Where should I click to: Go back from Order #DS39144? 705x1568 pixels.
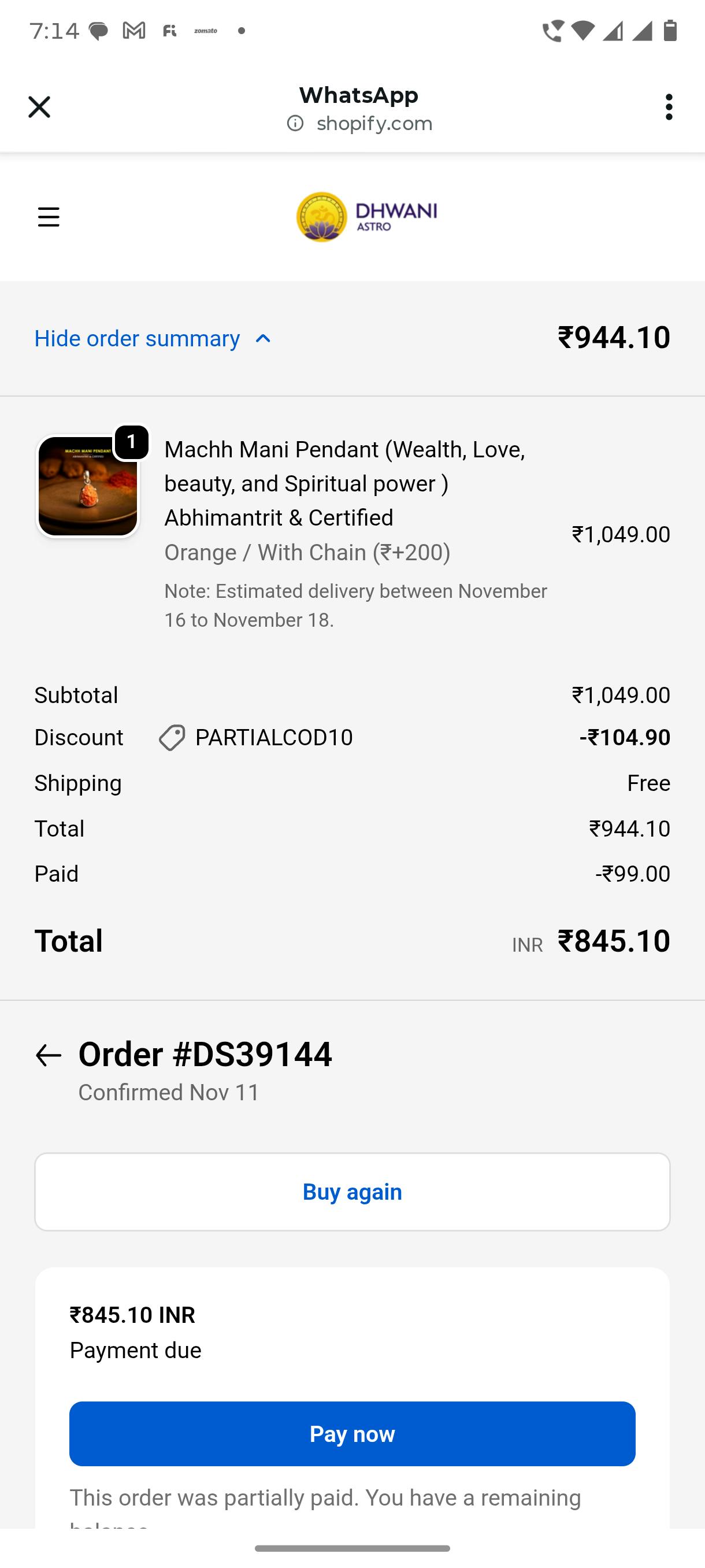tap(49, 1056)
